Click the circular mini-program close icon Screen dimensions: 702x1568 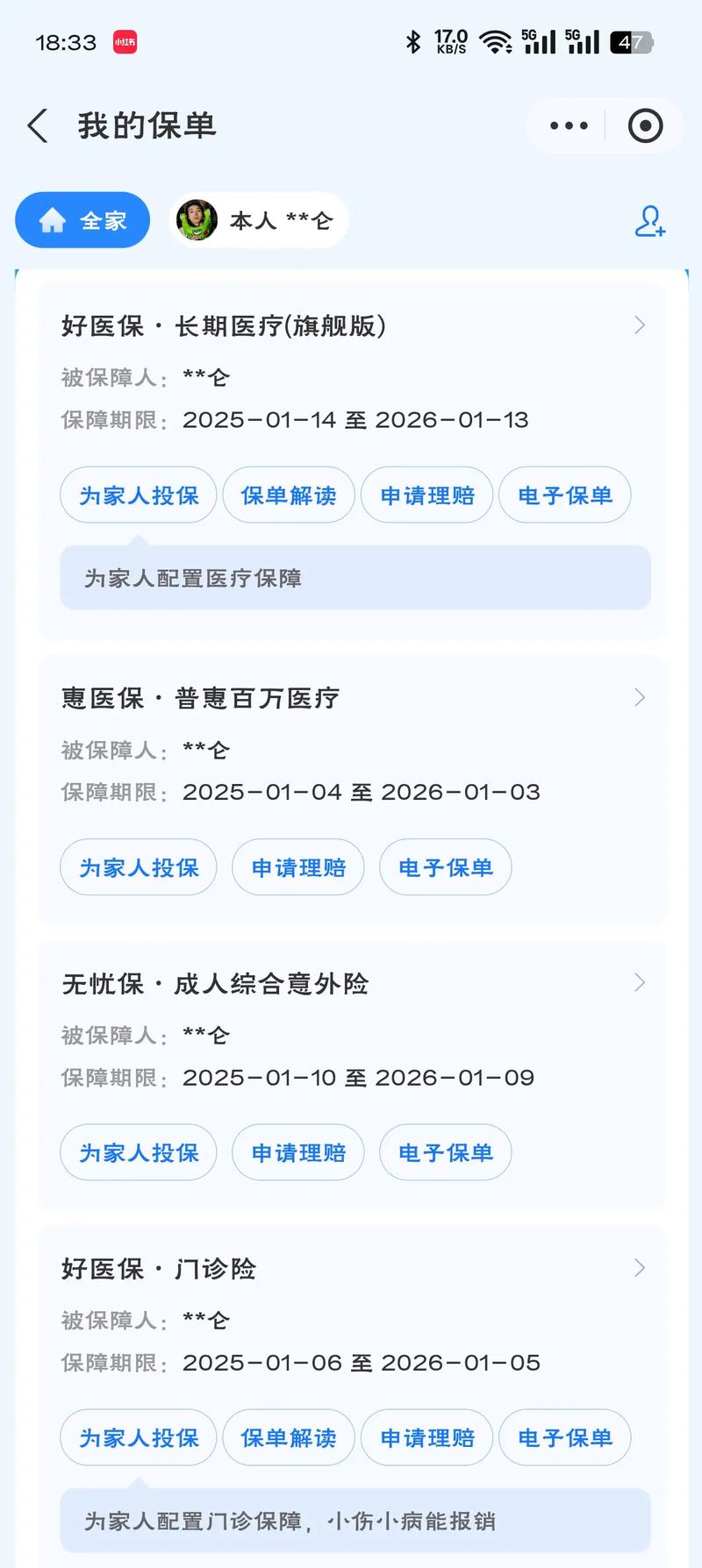point(645,125)
